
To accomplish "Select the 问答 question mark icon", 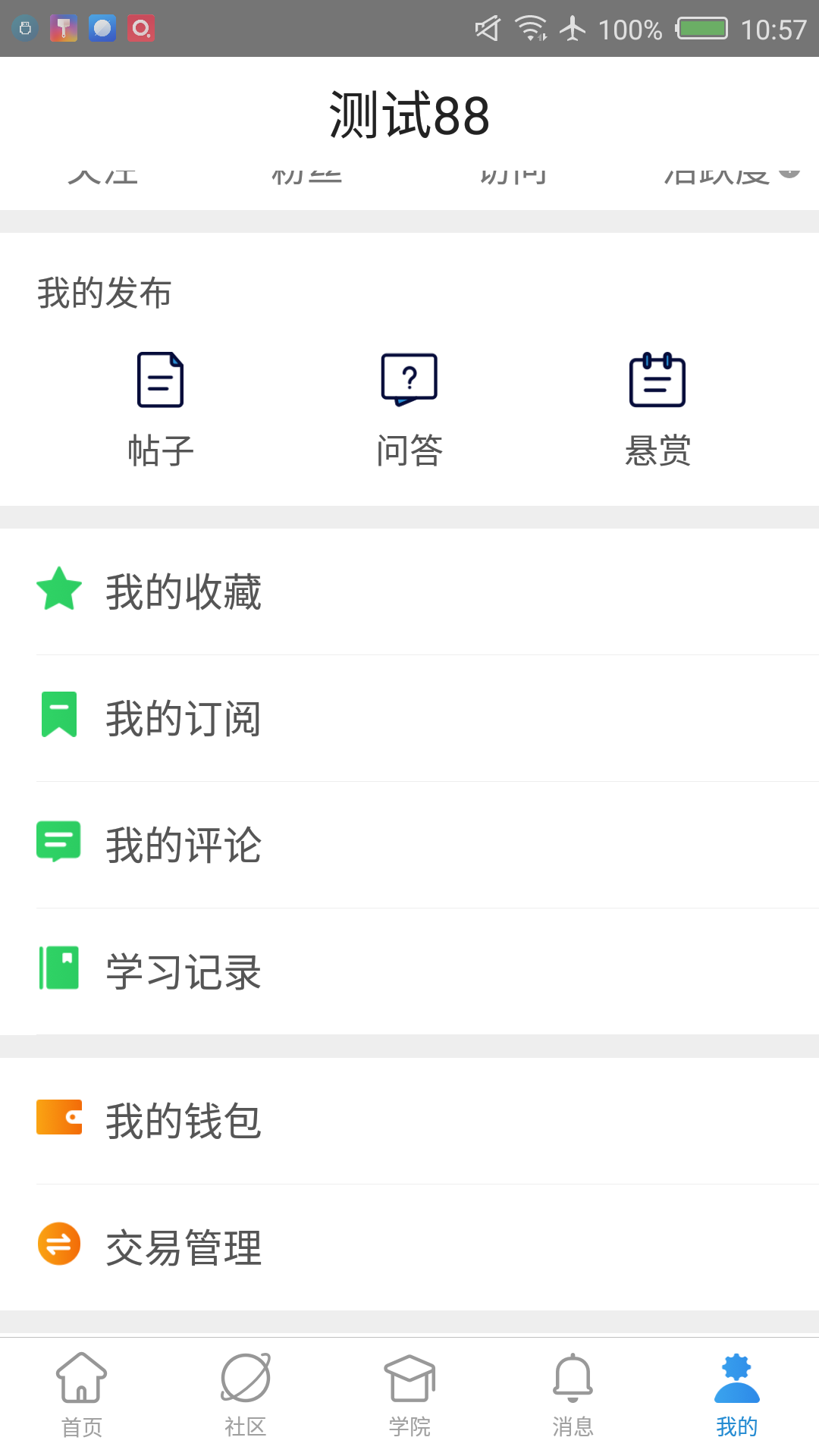I will (x=409, y=379).
